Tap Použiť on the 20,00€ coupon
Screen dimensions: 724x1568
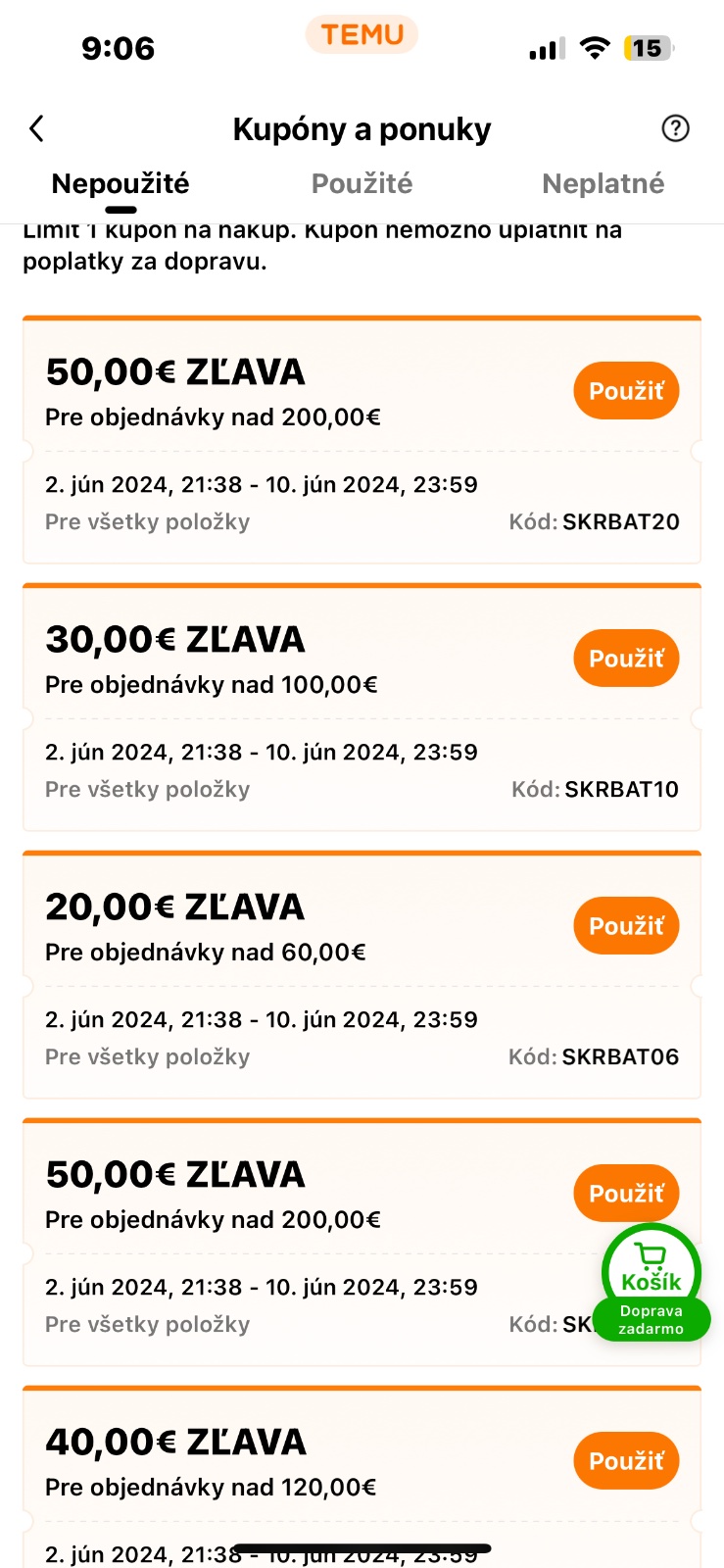(x=626, y=926)
